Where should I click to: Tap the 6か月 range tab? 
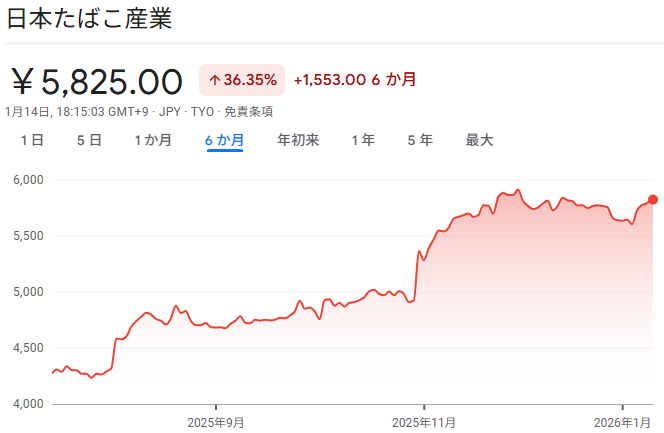225,141
